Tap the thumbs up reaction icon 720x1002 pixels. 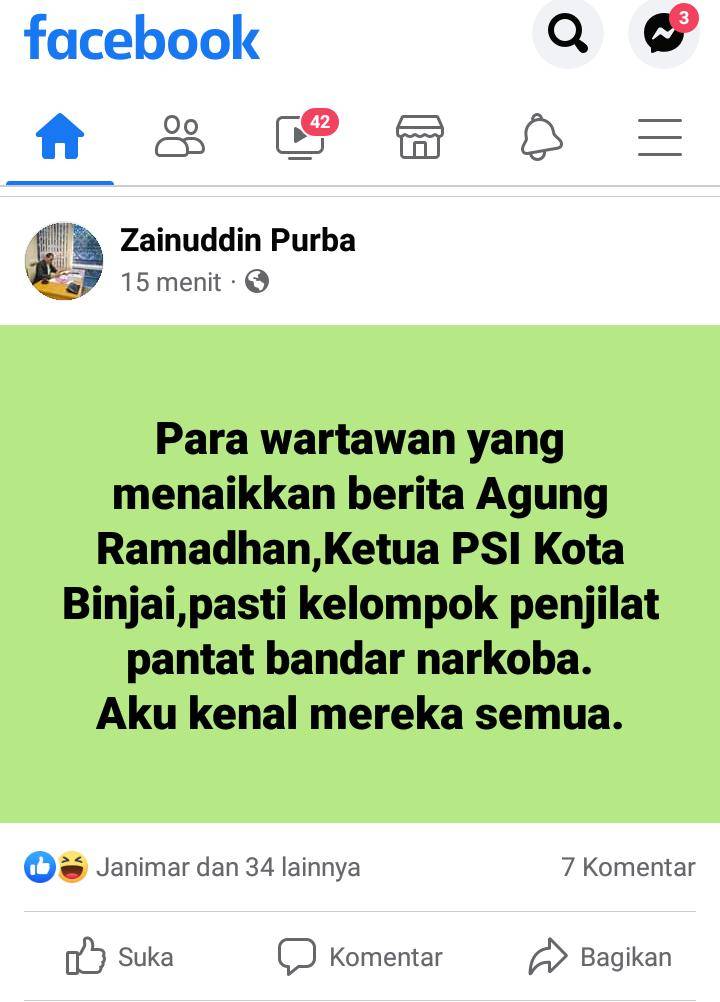40,867
